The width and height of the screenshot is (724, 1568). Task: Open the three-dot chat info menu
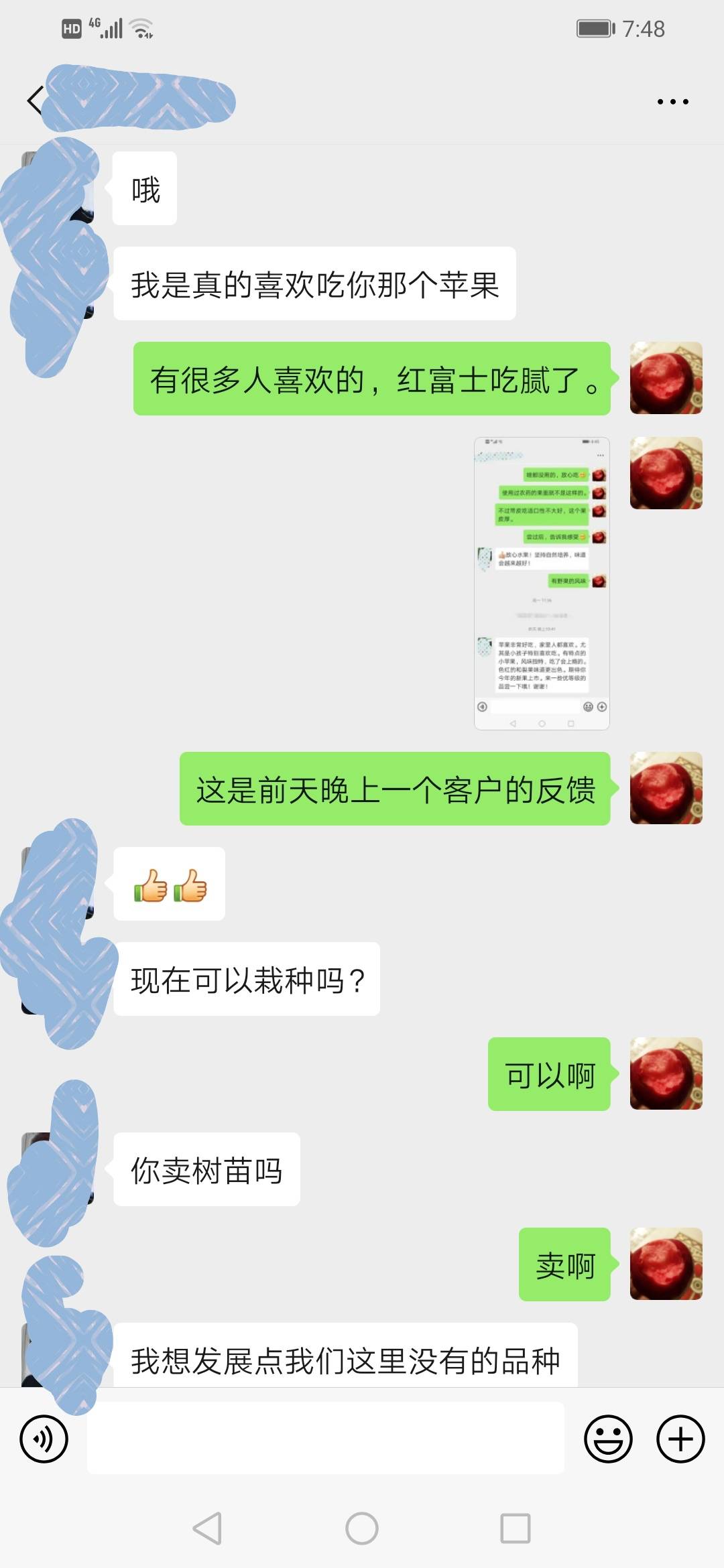(672, 102)
